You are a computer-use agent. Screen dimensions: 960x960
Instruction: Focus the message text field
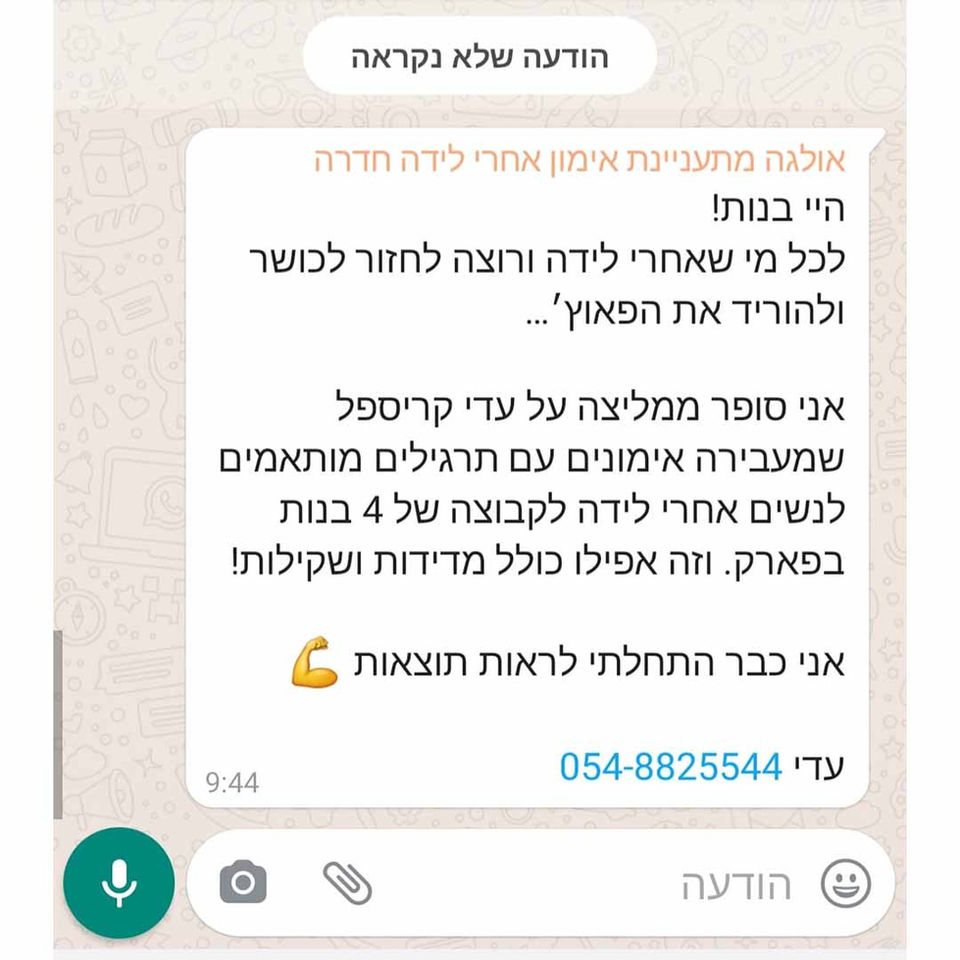pyautogui.click(x=600, y=884)
